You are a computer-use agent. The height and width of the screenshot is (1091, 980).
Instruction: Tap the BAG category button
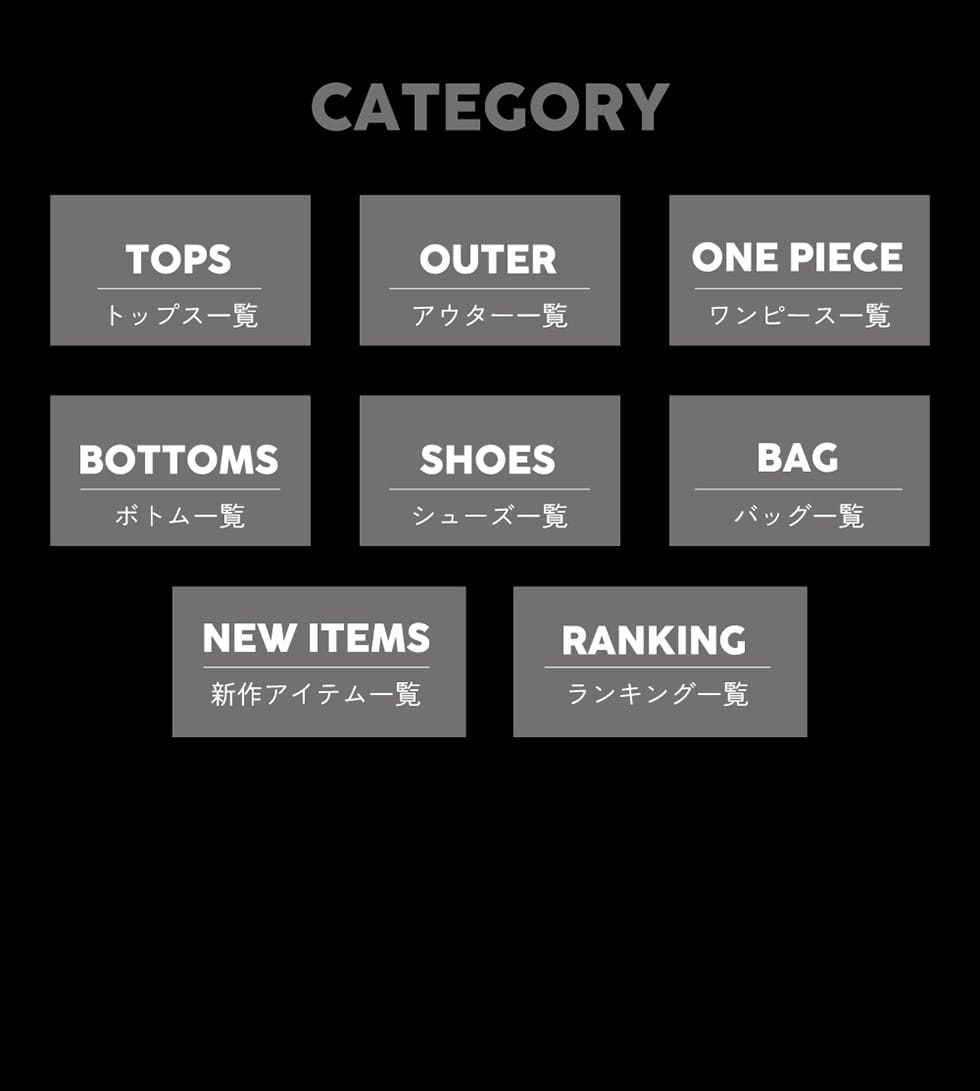799,470
